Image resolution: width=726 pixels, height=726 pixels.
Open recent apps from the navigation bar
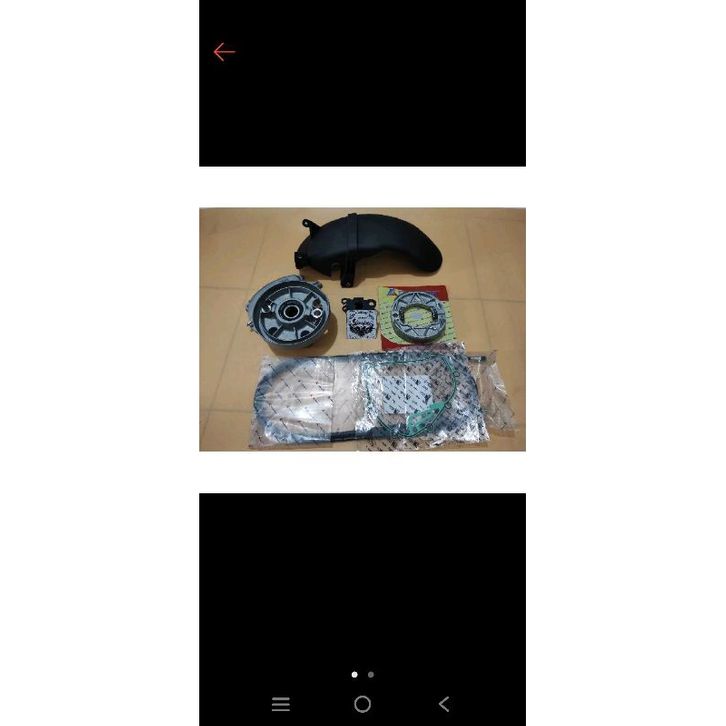281,704
